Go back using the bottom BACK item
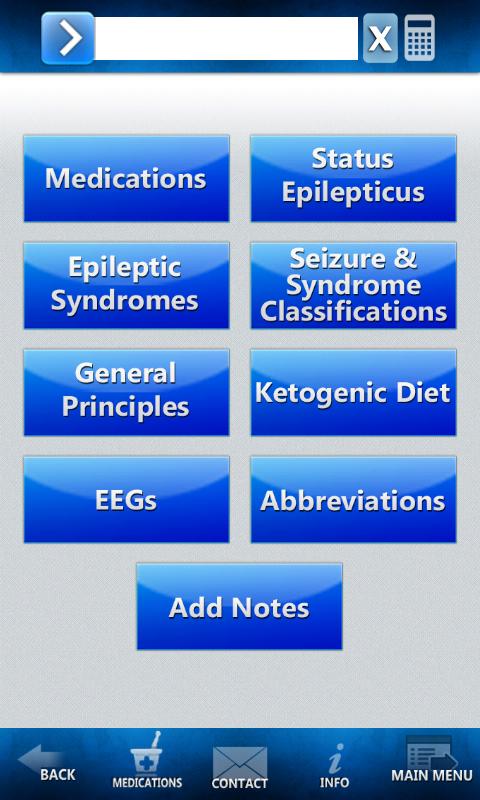 click(x=48, y=764)
